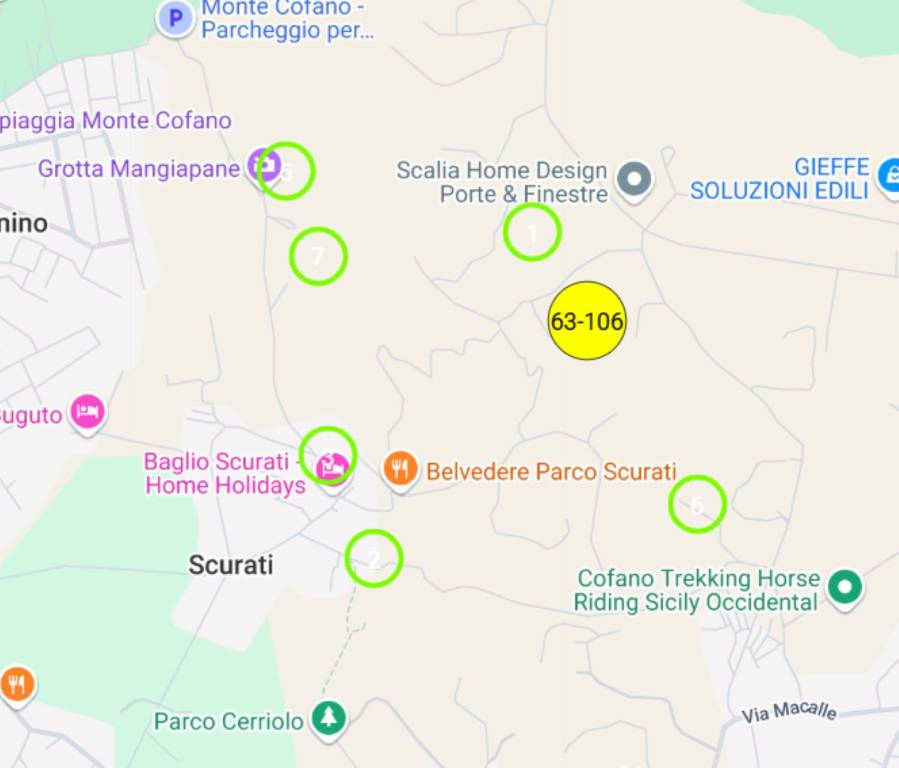
Task: Open Monte Cofano parking pin
Action: click(176, 17)
